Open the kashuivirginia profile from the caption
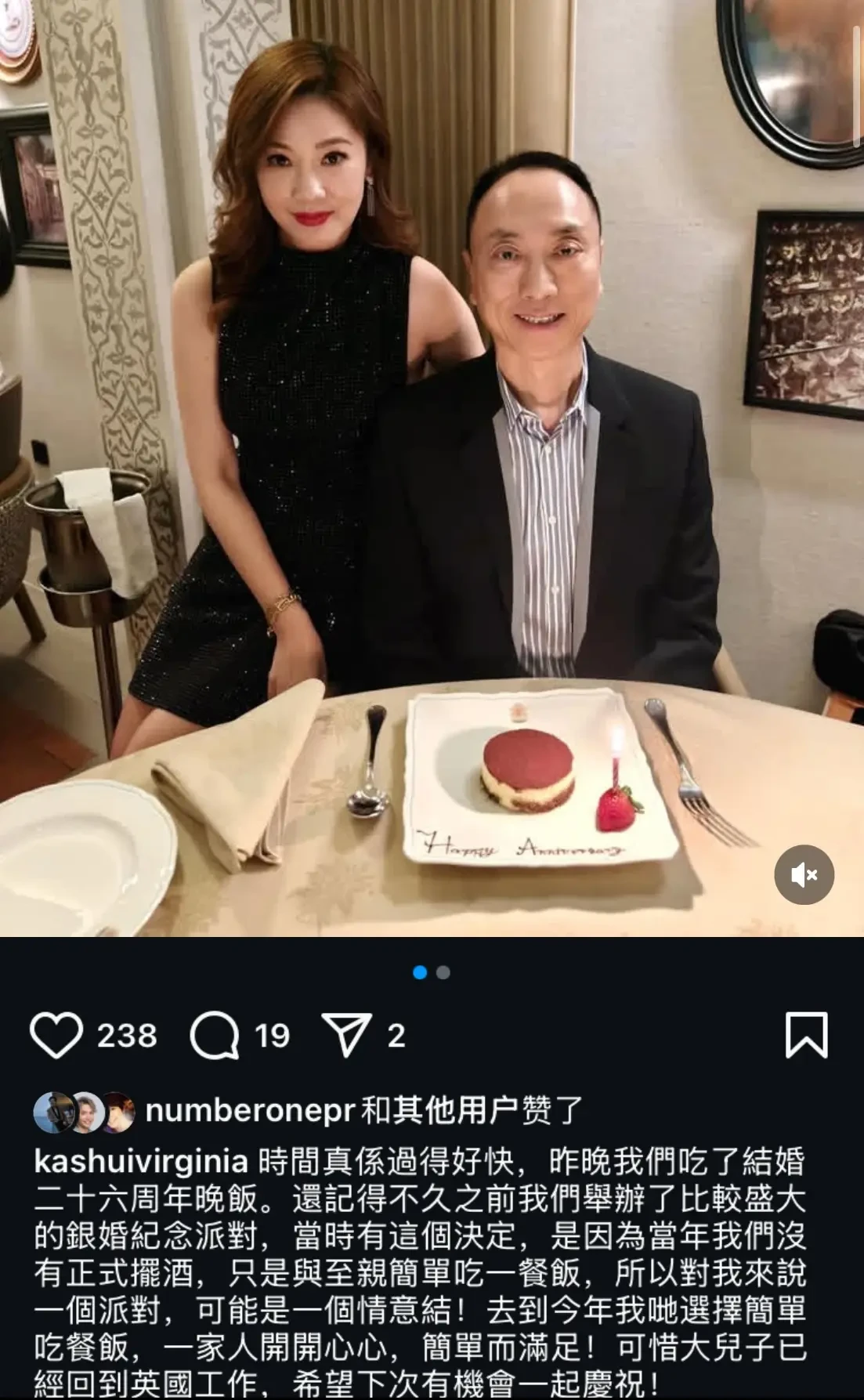The width and height of the screenshot is (864, 1400). (141, 1161)
